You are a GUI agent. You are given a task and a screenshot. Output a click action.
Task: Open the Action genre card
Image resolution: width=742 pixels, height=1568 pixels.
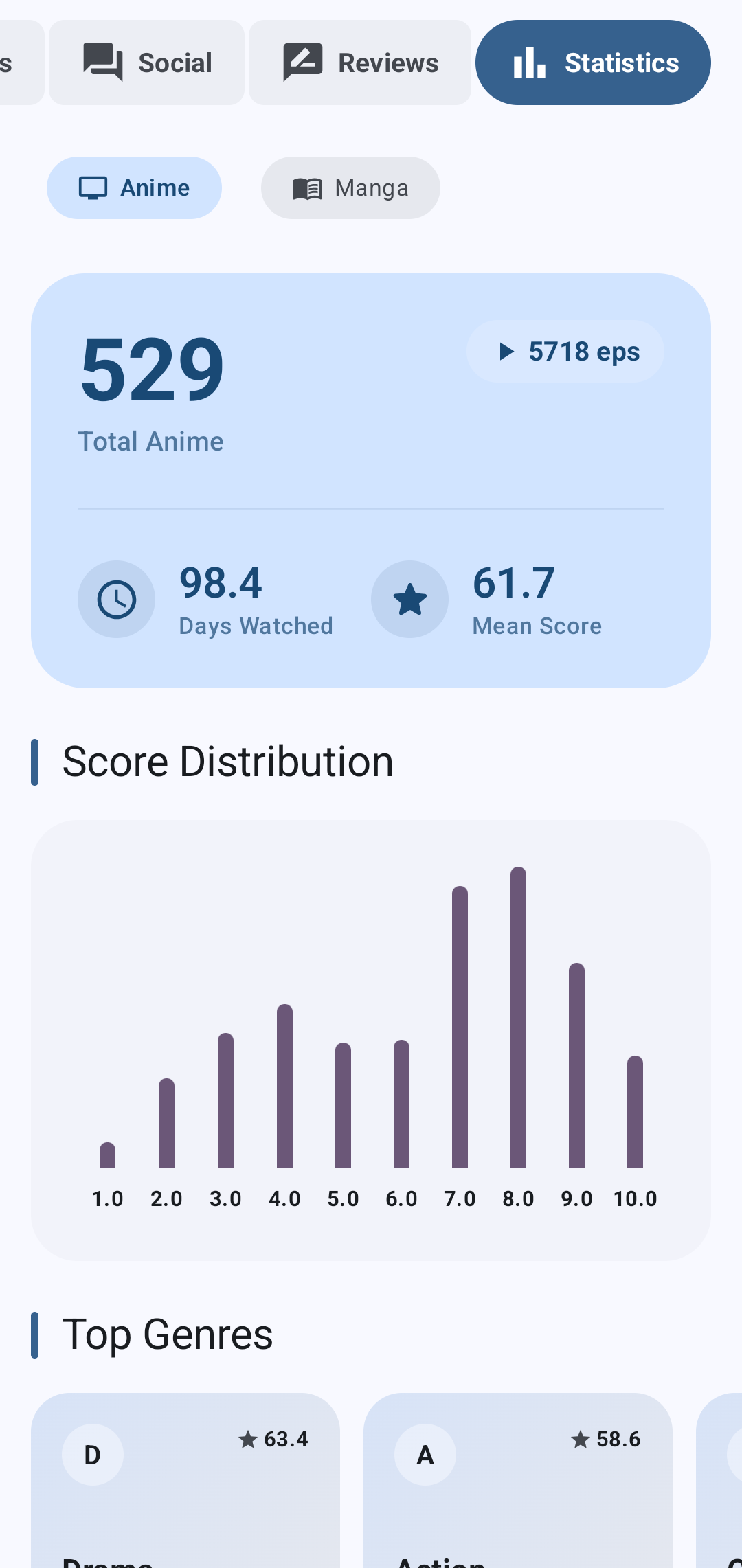tap(518, 1480)
